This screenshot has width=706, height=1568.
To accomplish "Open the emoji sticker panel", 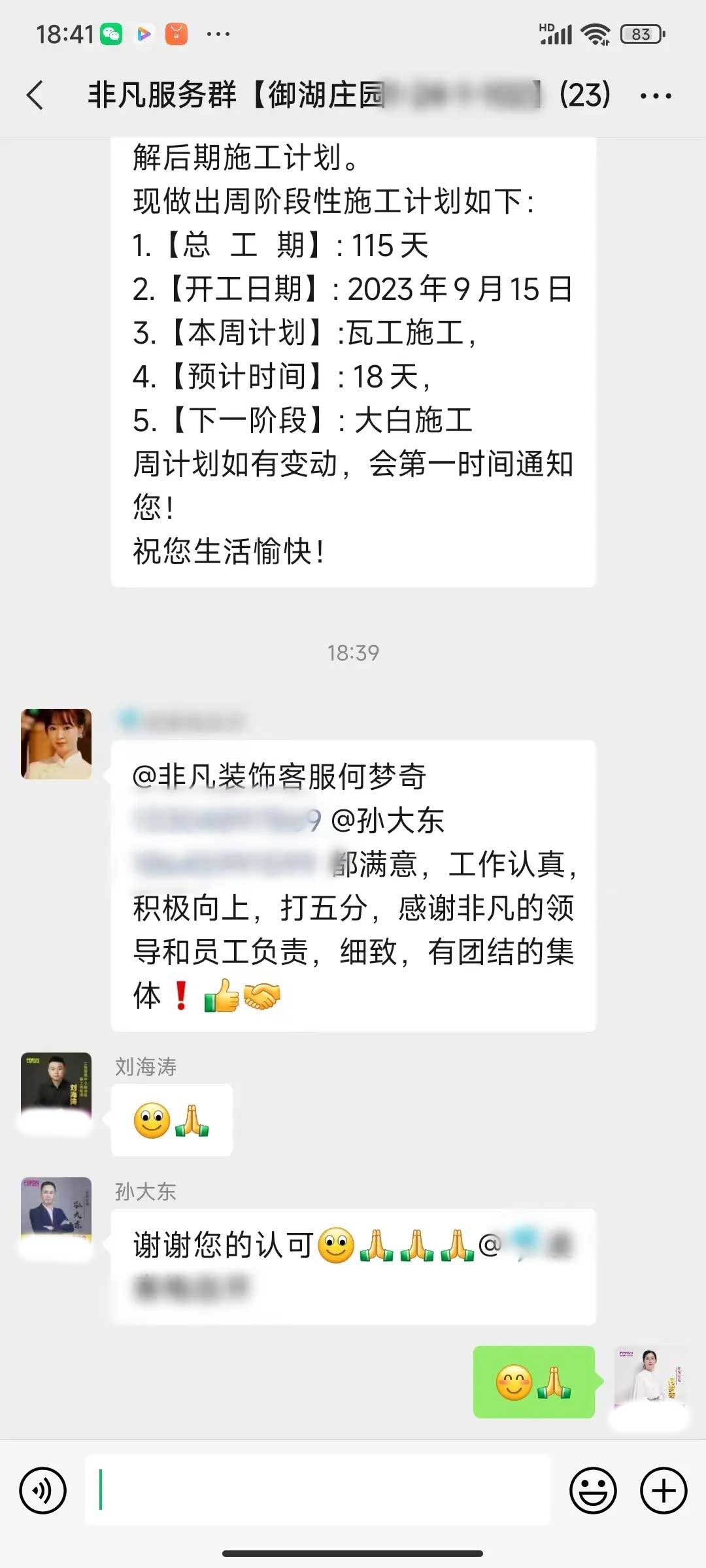I will coord(593,1491).
